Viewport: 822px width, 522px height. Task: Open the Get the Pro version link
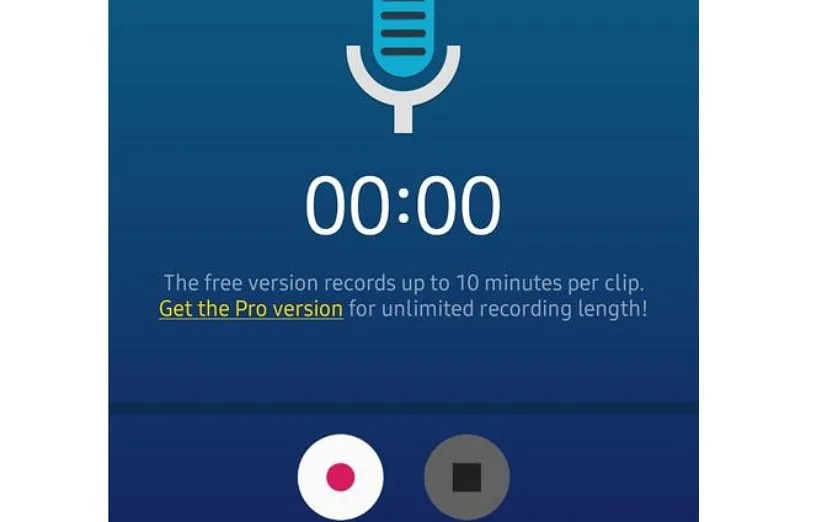pyautogui.click(x=251, y=309)
